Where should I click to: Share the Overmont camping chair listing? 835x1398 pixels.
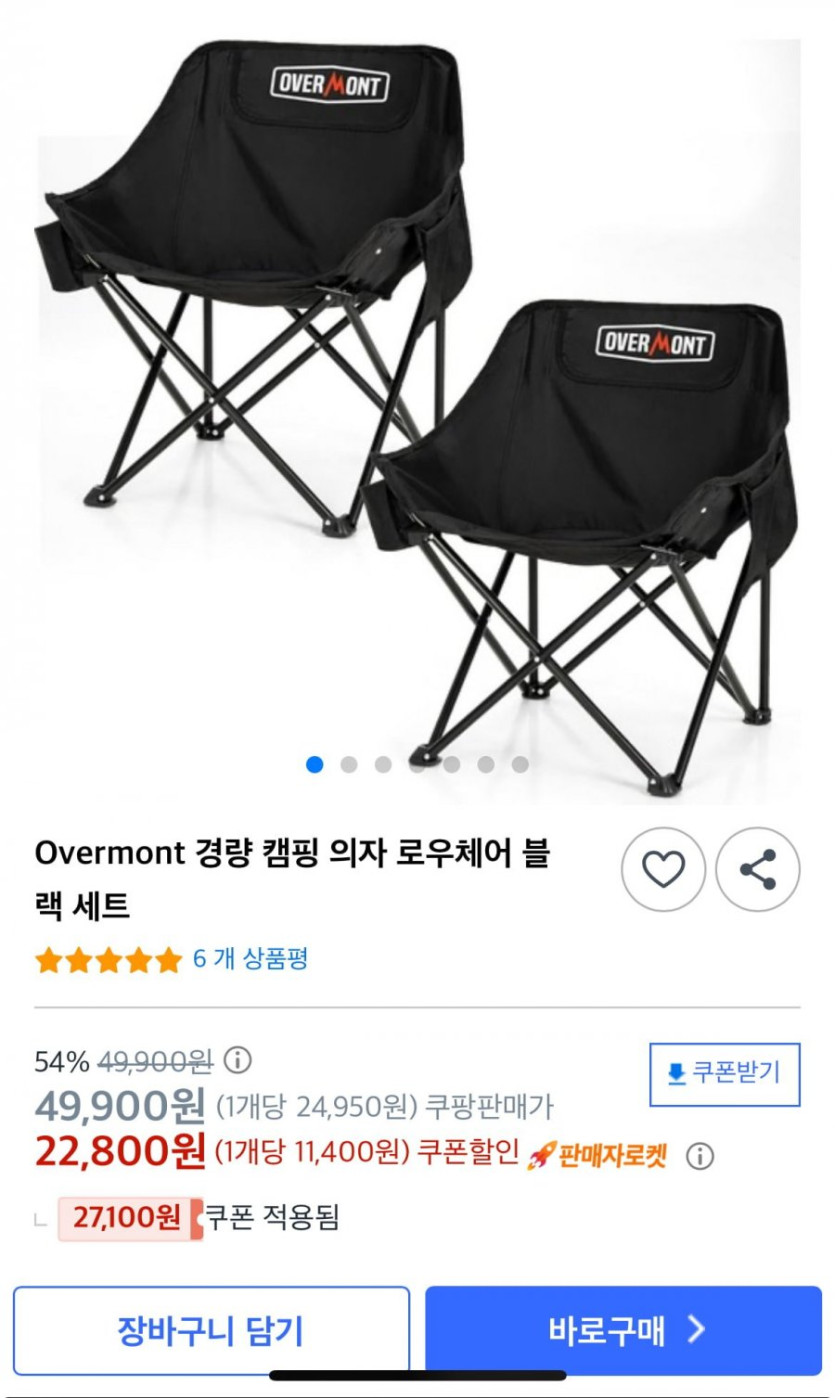(758, 869)
